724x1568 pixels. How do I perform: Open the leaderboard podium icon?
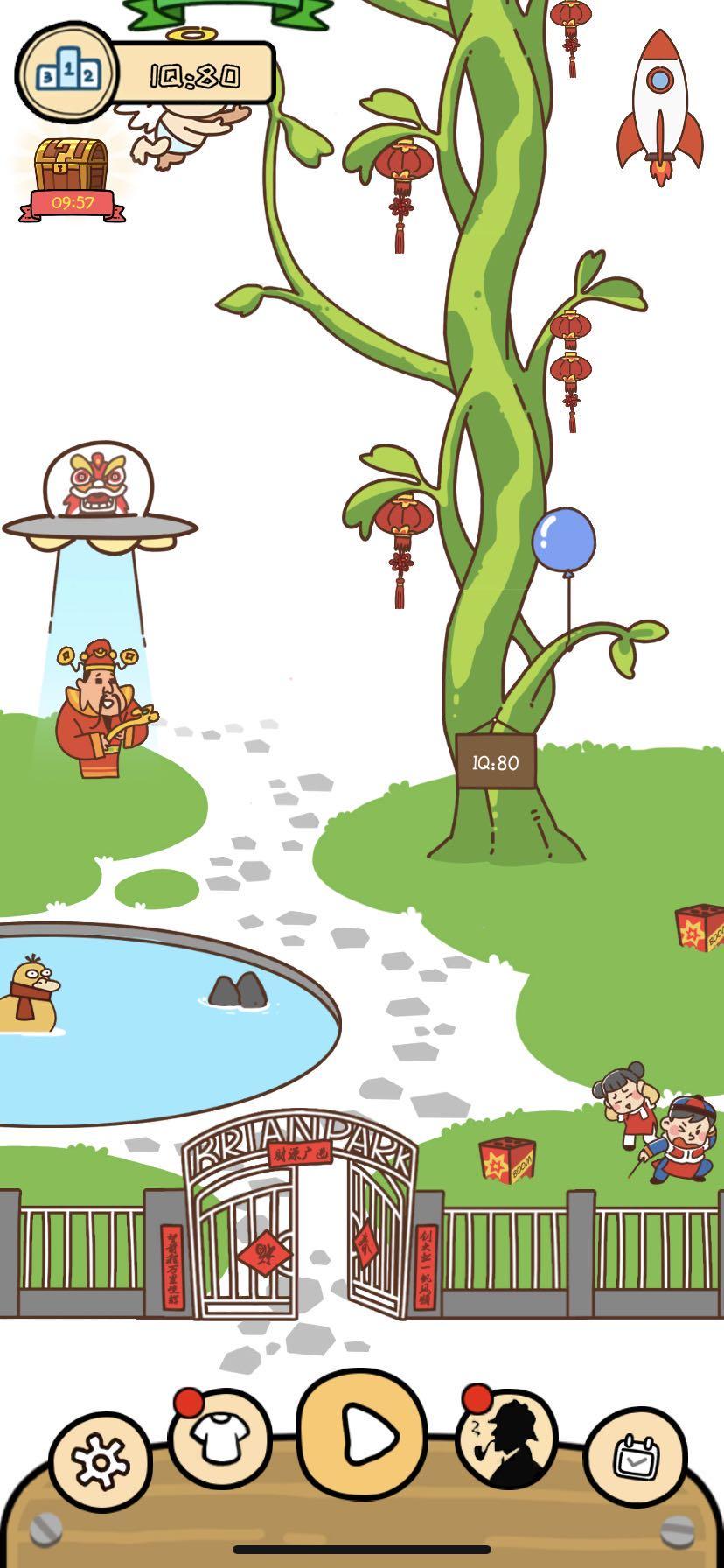pos(68,73)
